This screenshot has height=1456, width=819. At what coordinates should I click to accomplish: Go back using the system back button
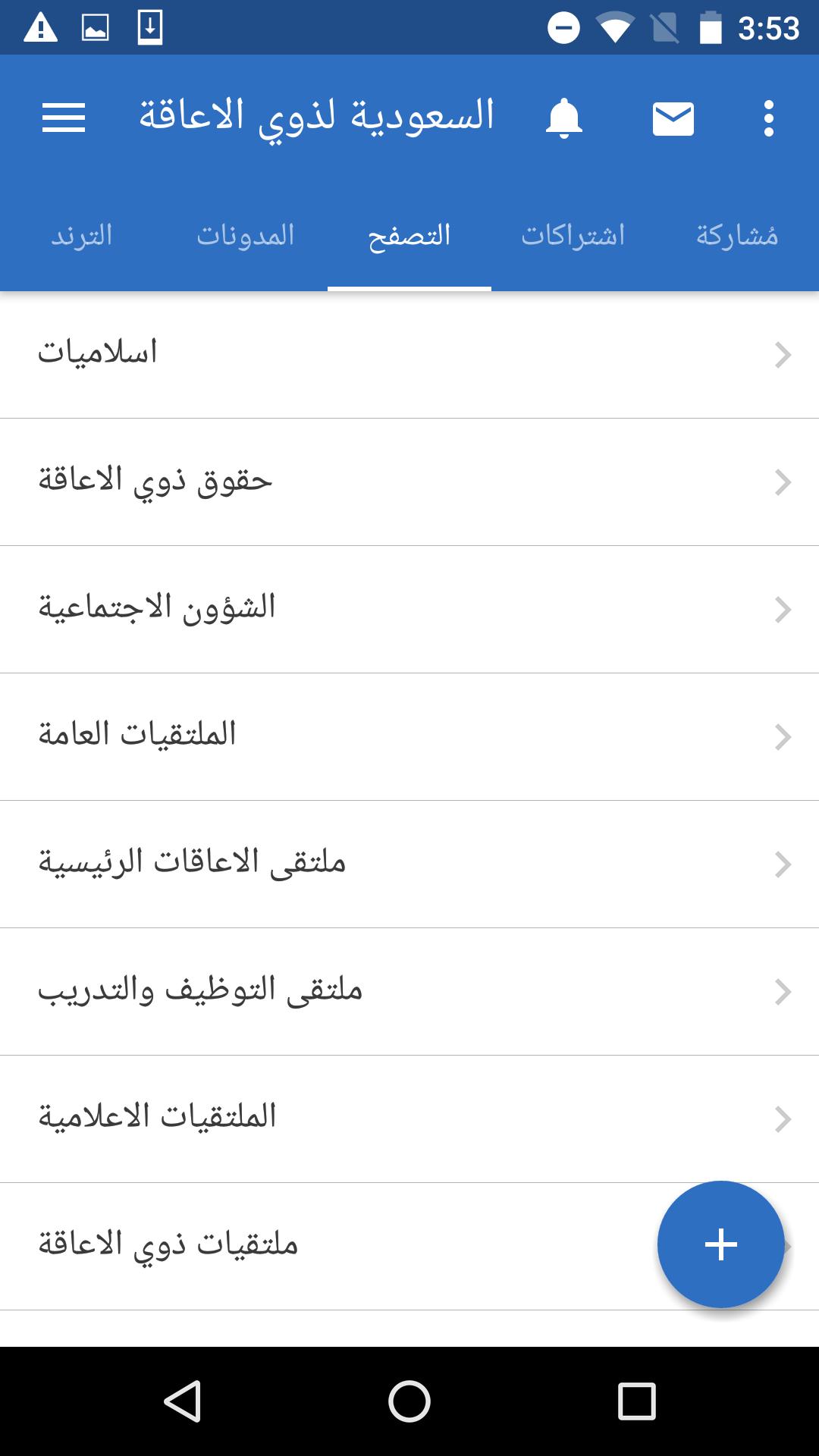[x=182, y=1401]
